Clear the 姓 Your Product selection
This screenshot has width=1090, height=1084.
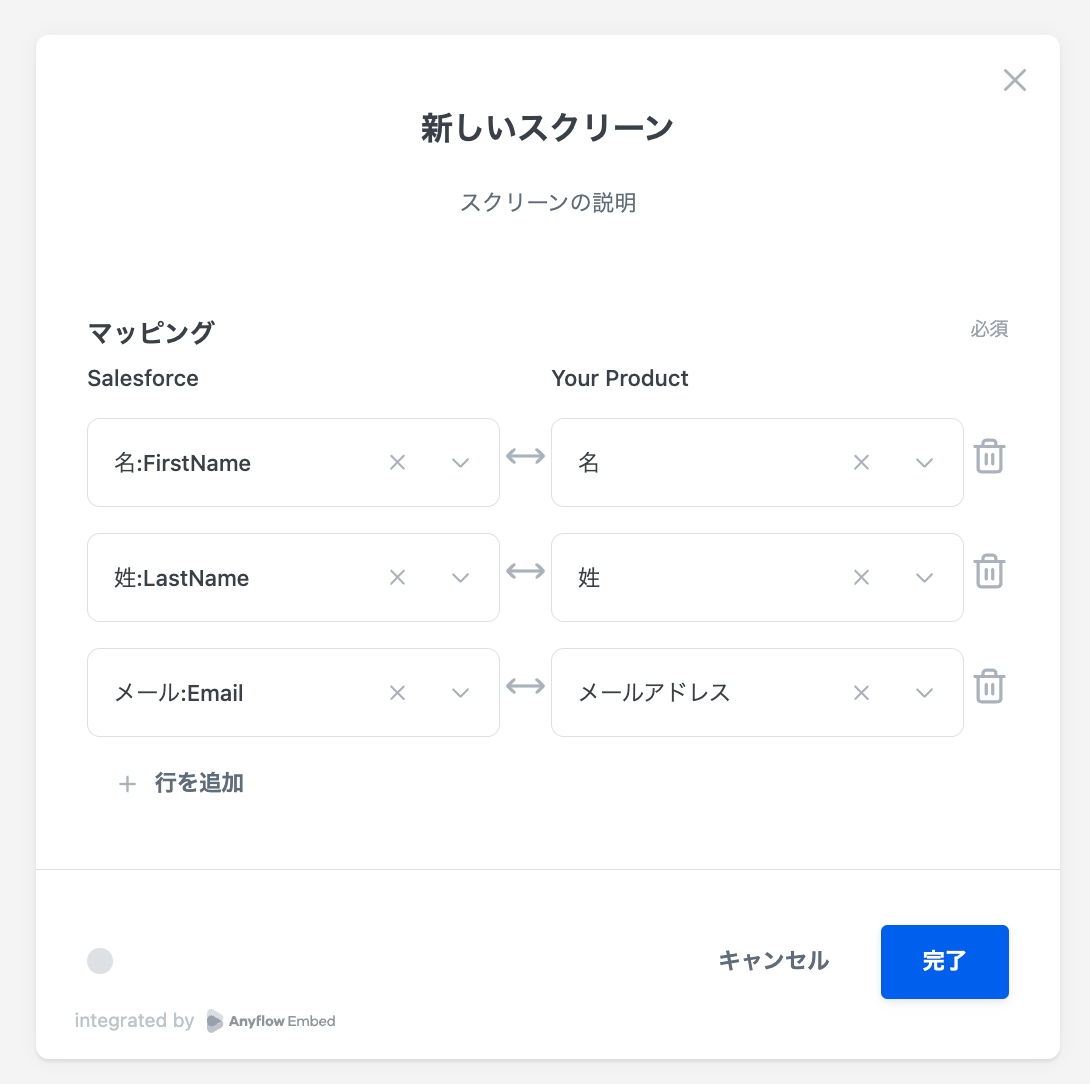click(861, 577)
